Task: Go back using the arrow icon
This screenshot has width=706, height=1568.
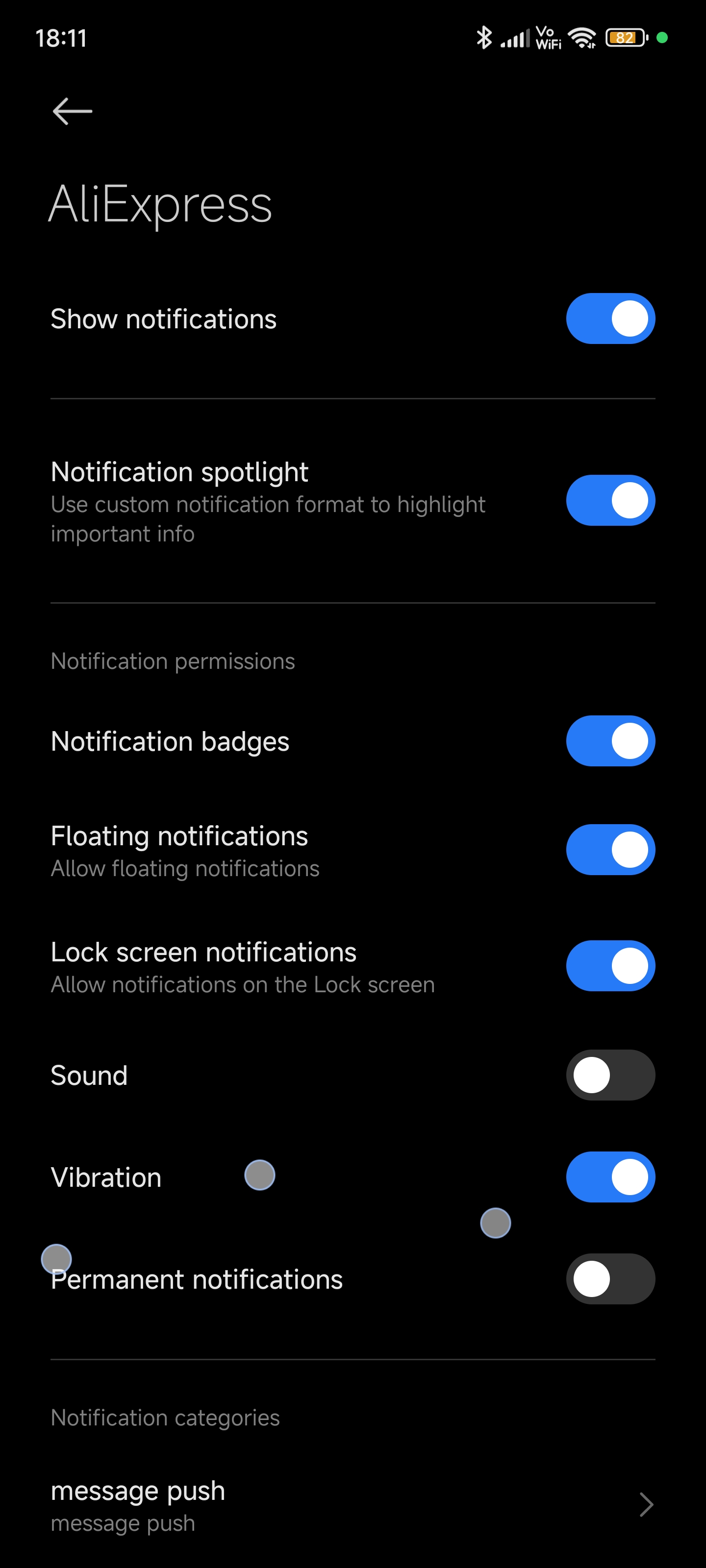Action: click(73, 111)
